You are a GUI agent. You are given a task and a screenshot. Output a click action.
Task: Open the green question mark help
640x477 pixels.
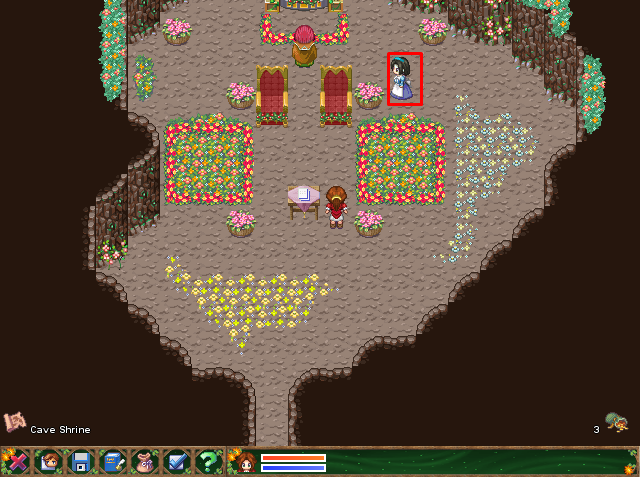coord(208,462)
